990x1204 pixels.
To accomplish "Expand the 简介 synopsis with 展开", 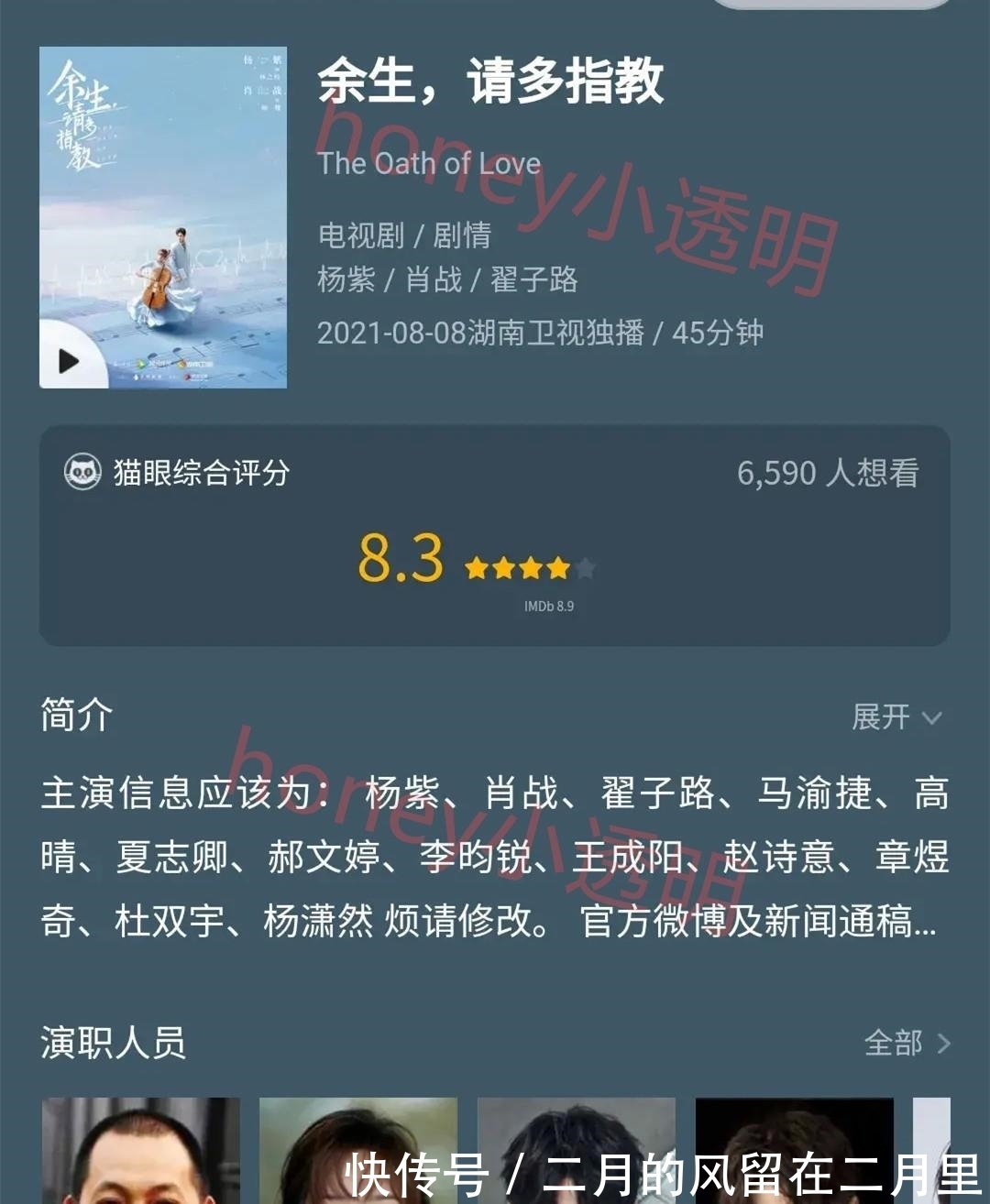I will click(x=896, y=717).
